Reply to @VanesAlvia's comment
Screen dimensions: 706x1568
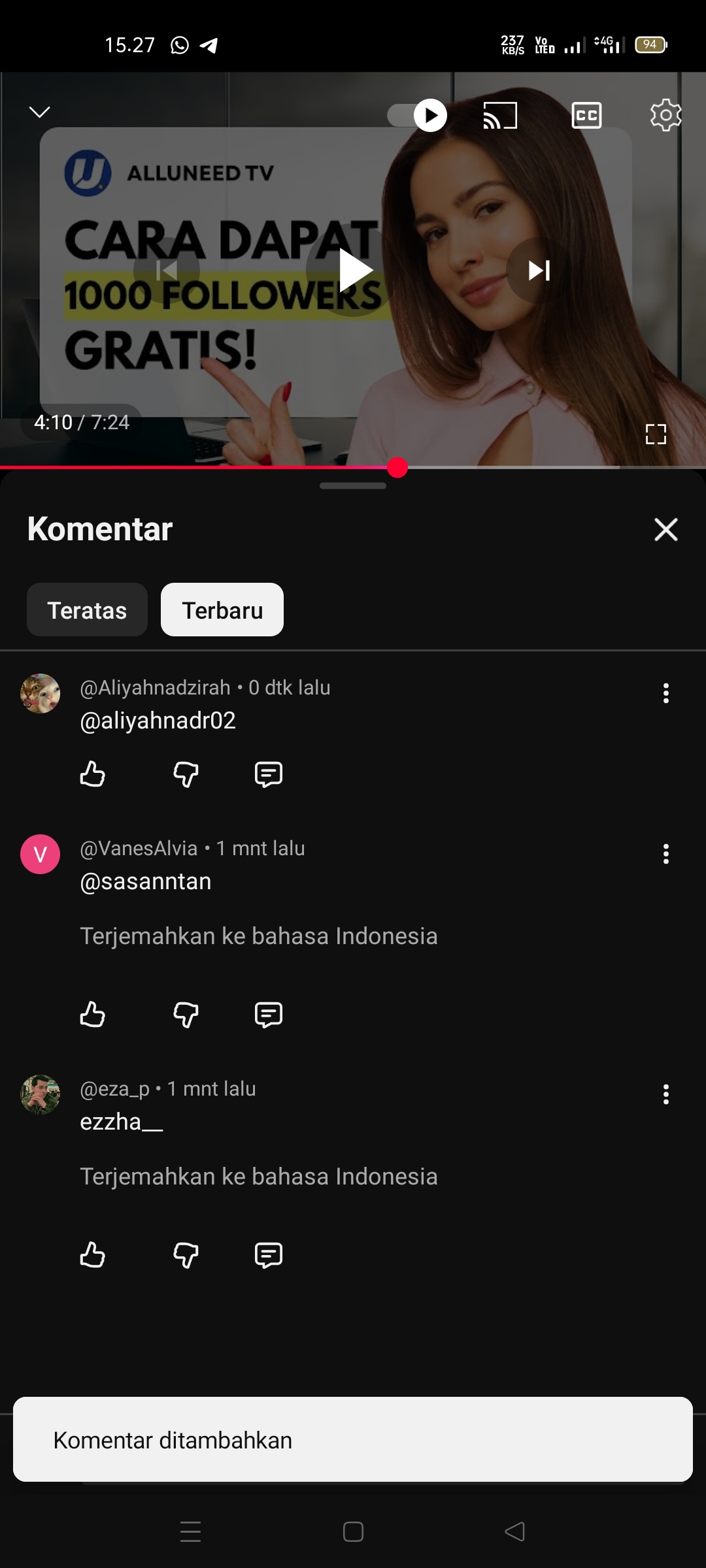(x=268, y=1015)
